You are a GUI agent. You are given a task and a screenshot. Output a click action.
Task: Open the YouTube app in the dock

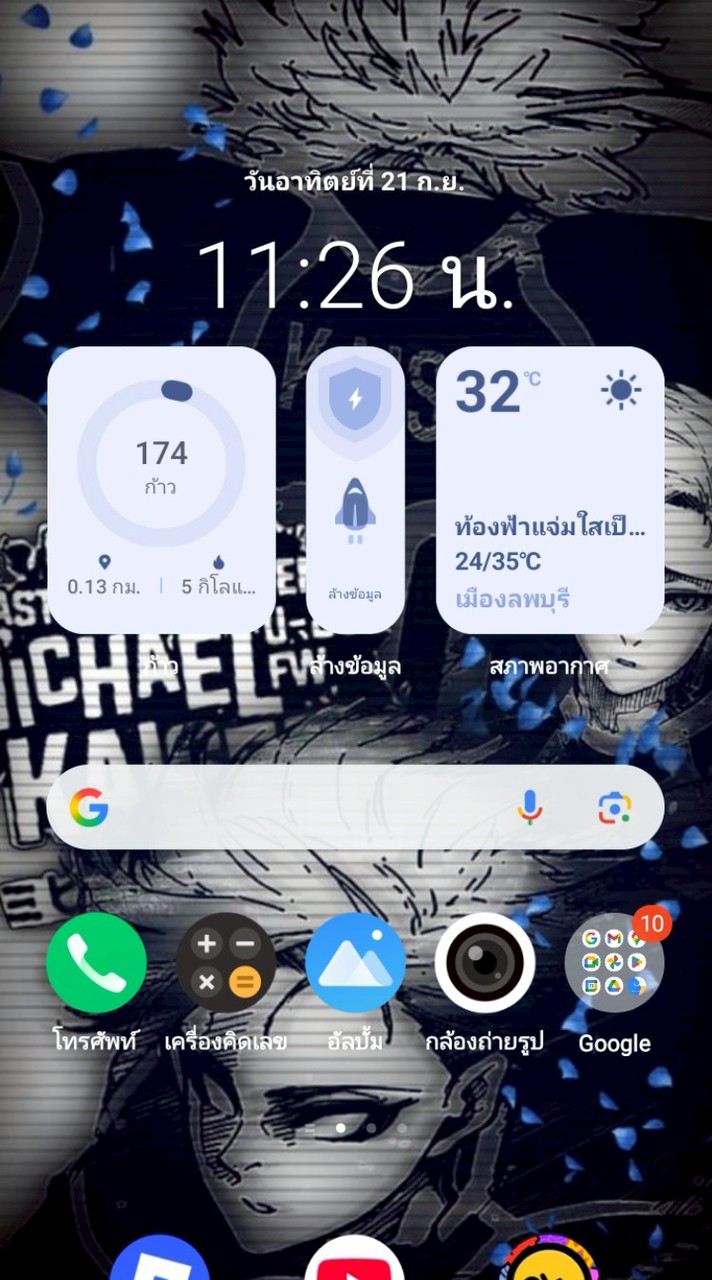(x=355, y=1262)
